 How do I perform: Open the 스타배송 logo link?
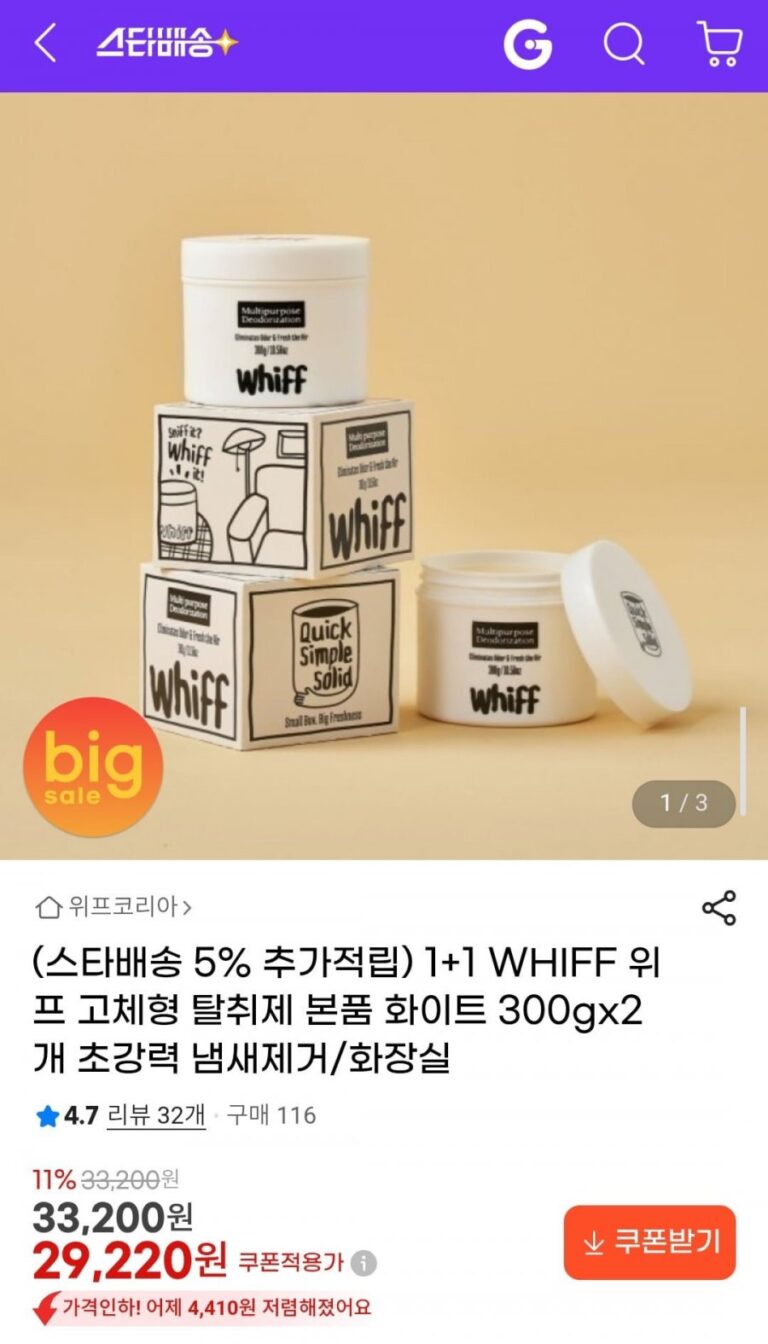[167, 44]
